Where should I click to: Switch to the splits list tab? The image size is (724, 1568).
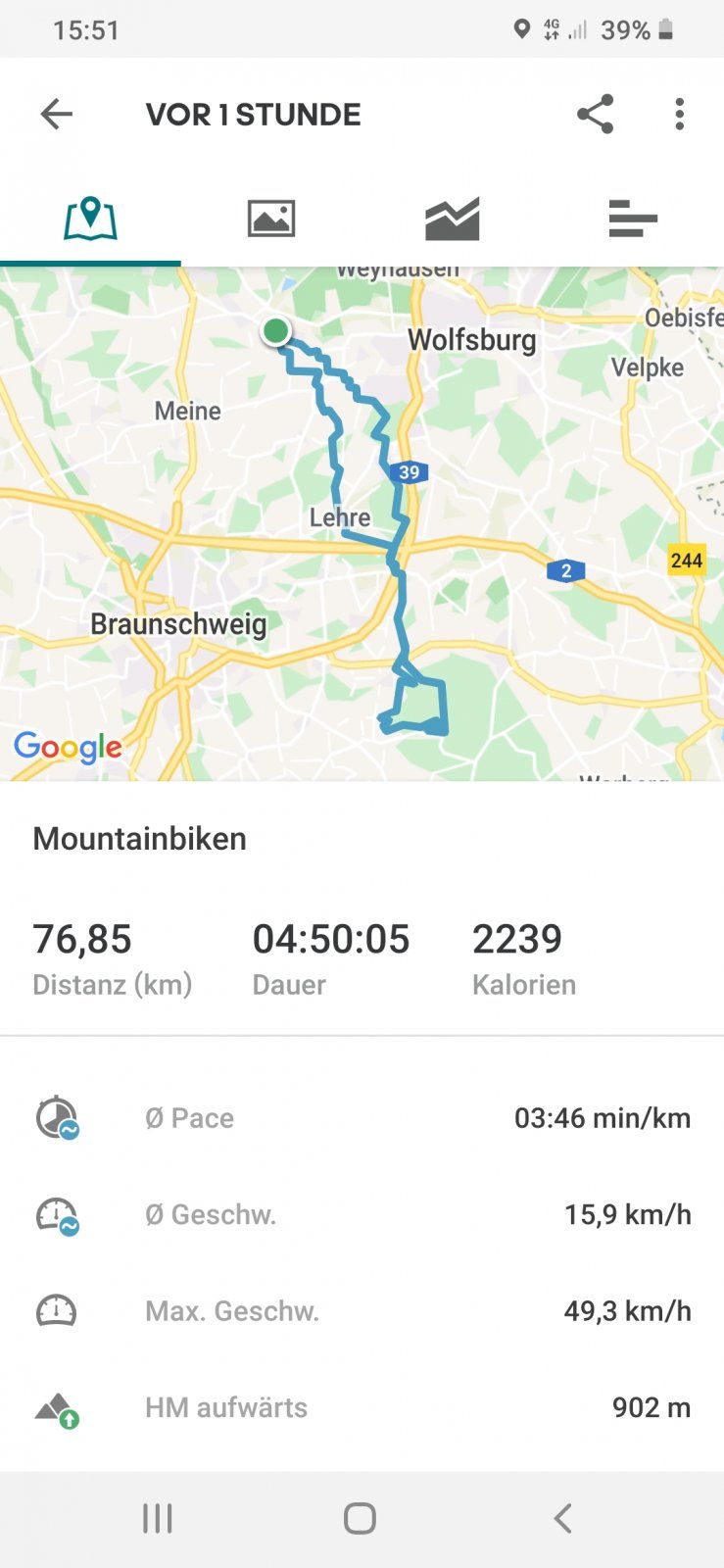pos(633,218)
